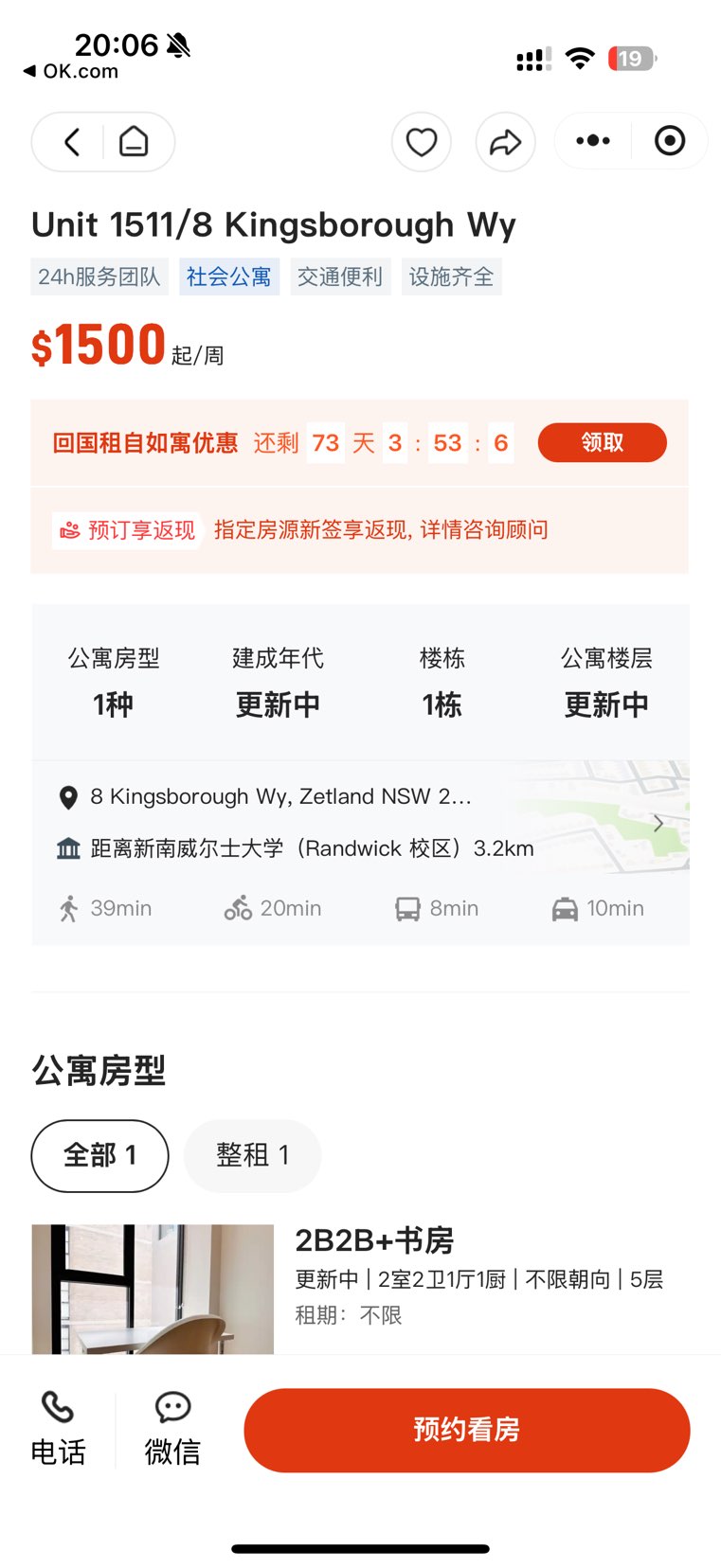Book a viewing with 预约看房
This screenshot has height=1568, width=721.
point(466,1430)
